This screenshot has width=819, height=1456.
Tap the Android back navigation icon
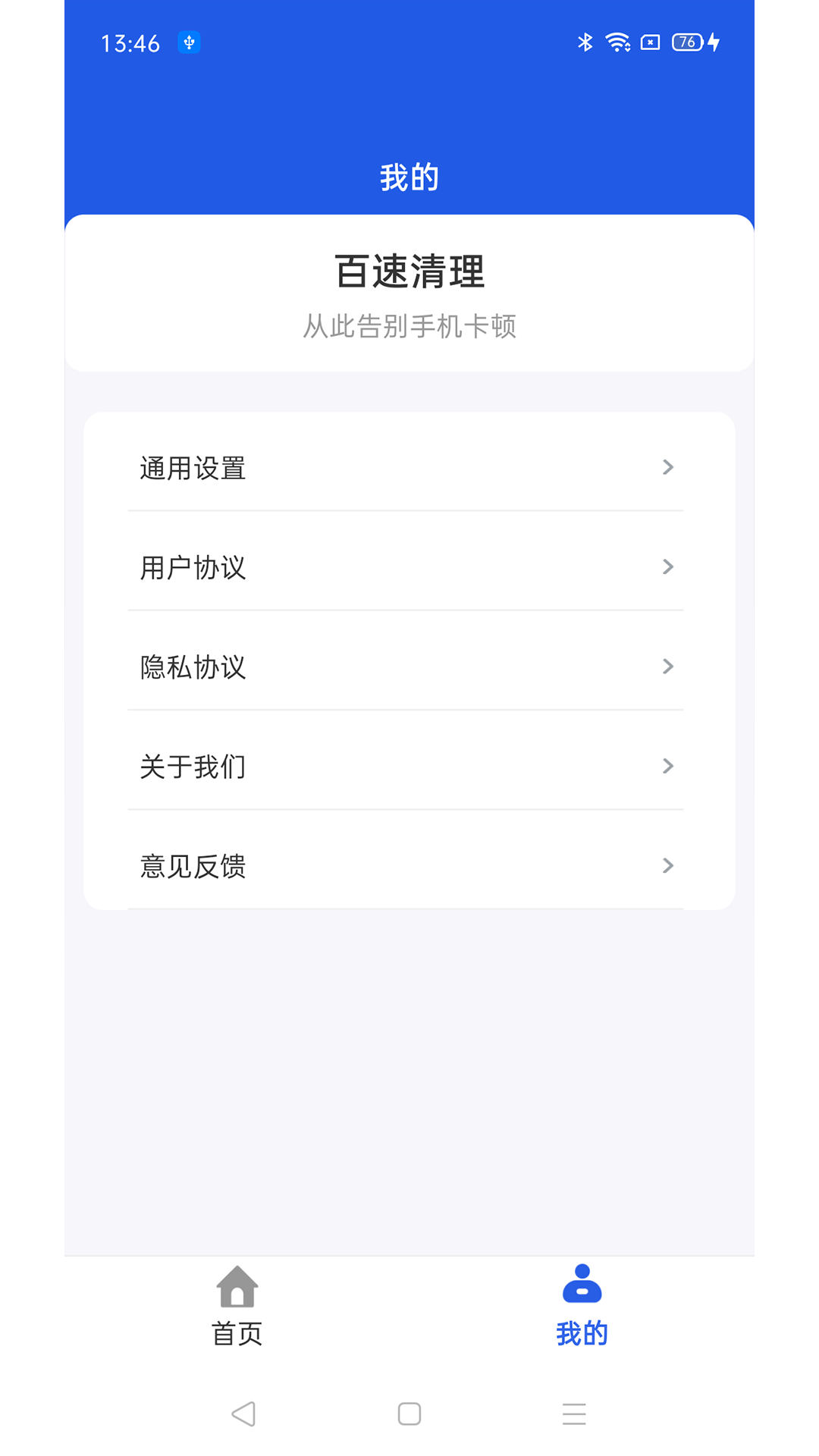tap(243, 1414)
